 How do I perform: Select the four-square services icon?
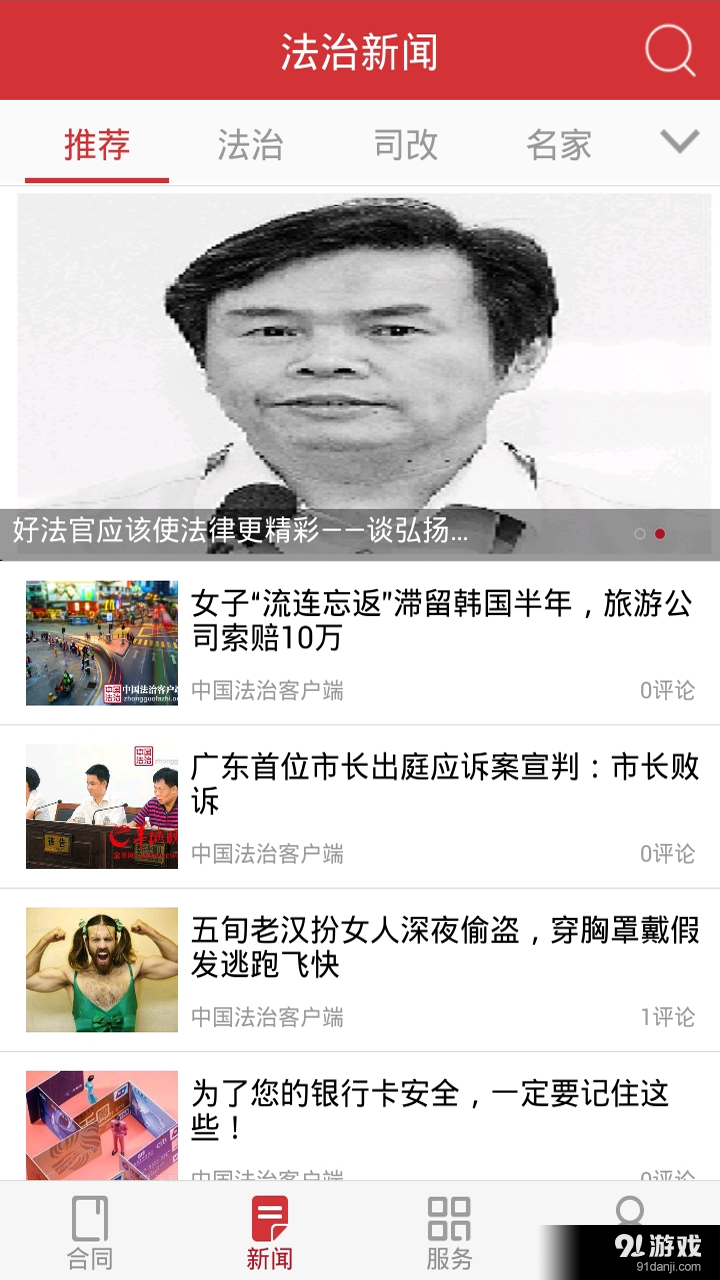(450, 1230)
